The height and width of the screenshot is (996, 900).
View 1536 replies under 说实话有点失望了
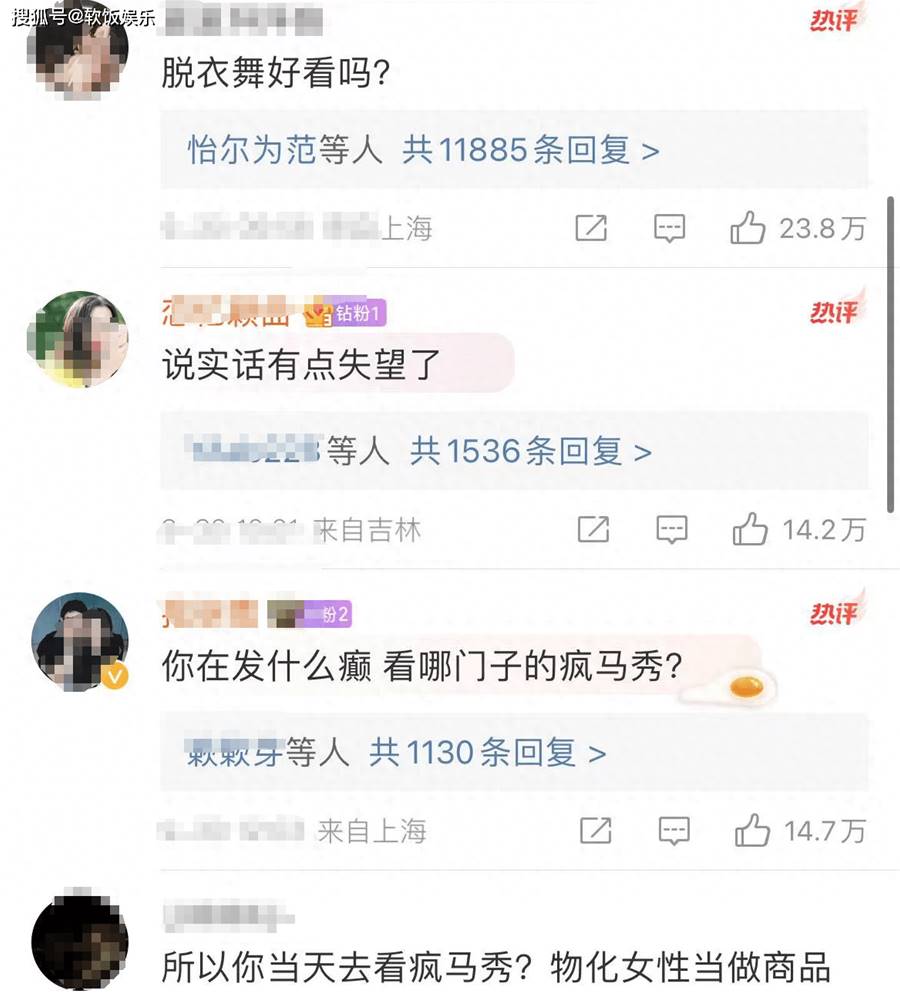(x=530, y=452)
